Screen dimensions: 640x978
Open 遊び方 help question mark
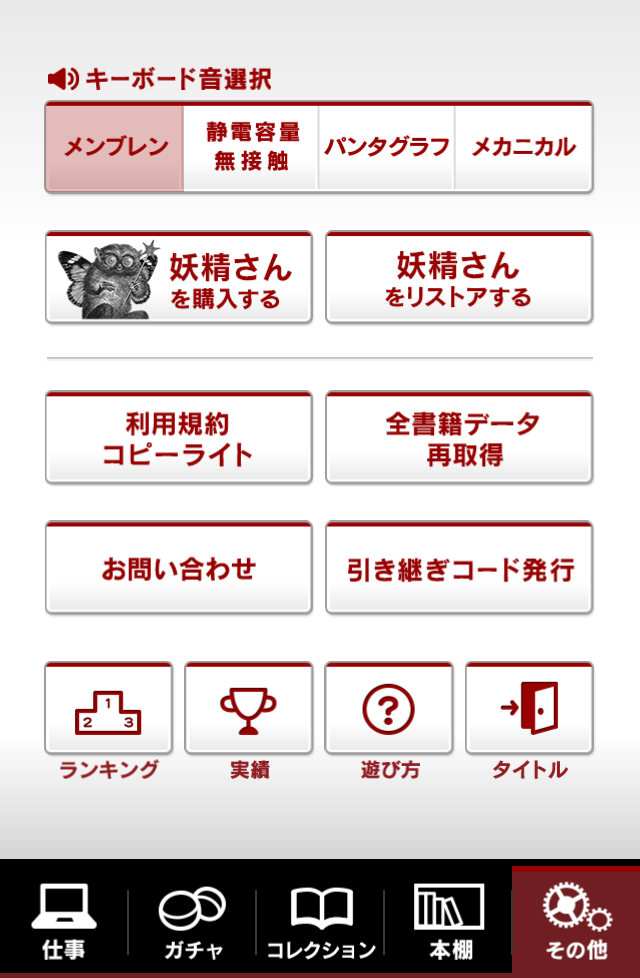[389, 709]
